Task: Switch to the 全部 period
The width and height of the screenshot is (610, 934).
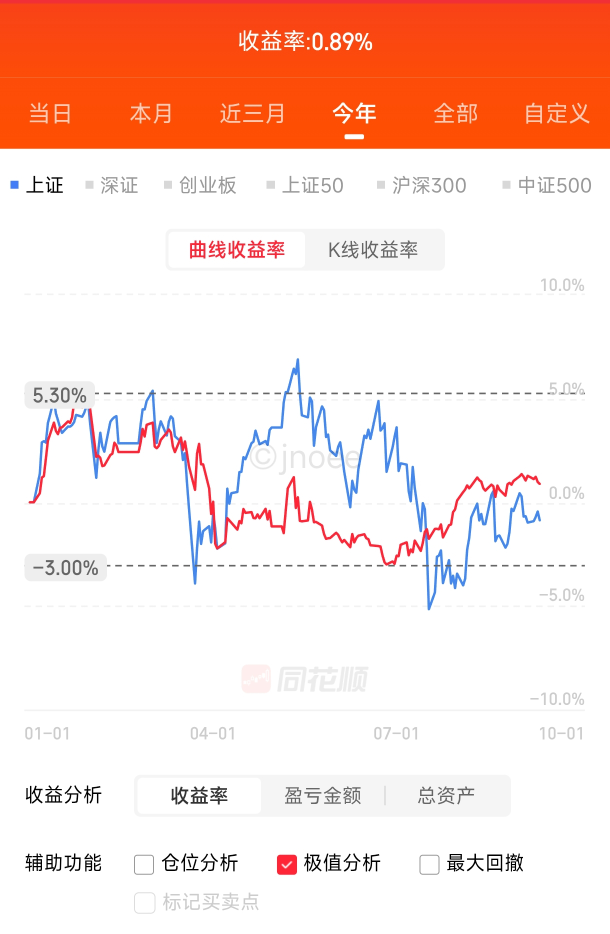Action: coord(456,113)
